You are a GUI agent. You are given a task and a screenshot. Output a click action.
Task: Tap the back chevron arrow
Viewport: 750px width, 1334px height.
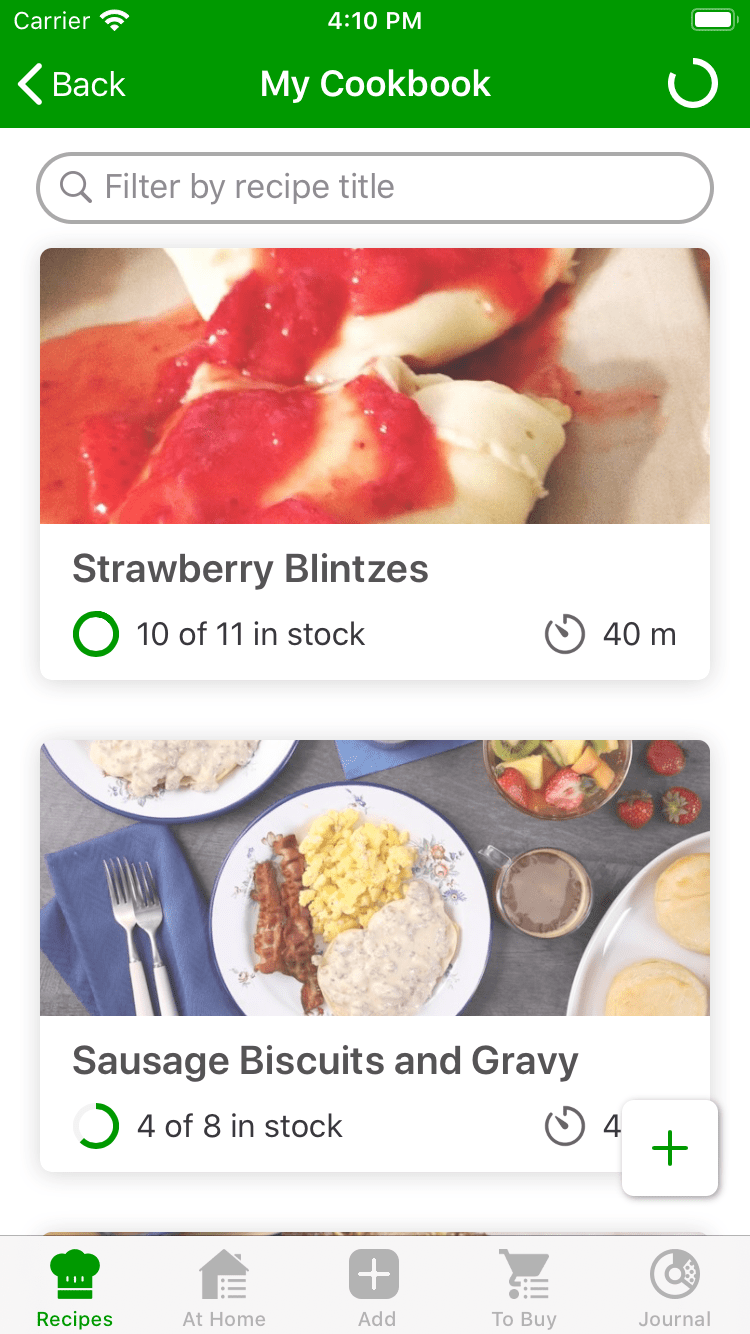tap(29, 84)
